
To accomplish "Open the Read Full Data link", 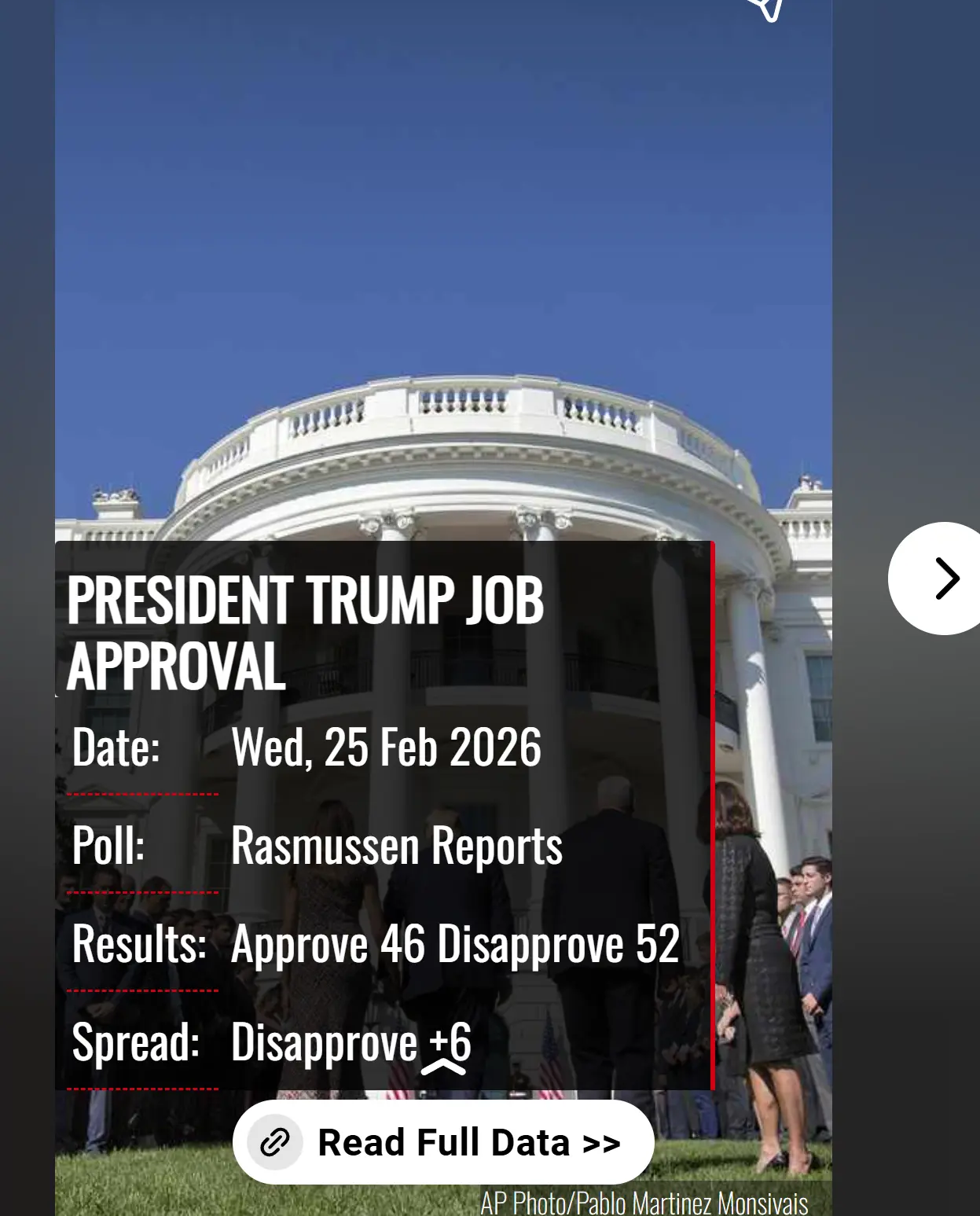I will [x=443, y=1142].
